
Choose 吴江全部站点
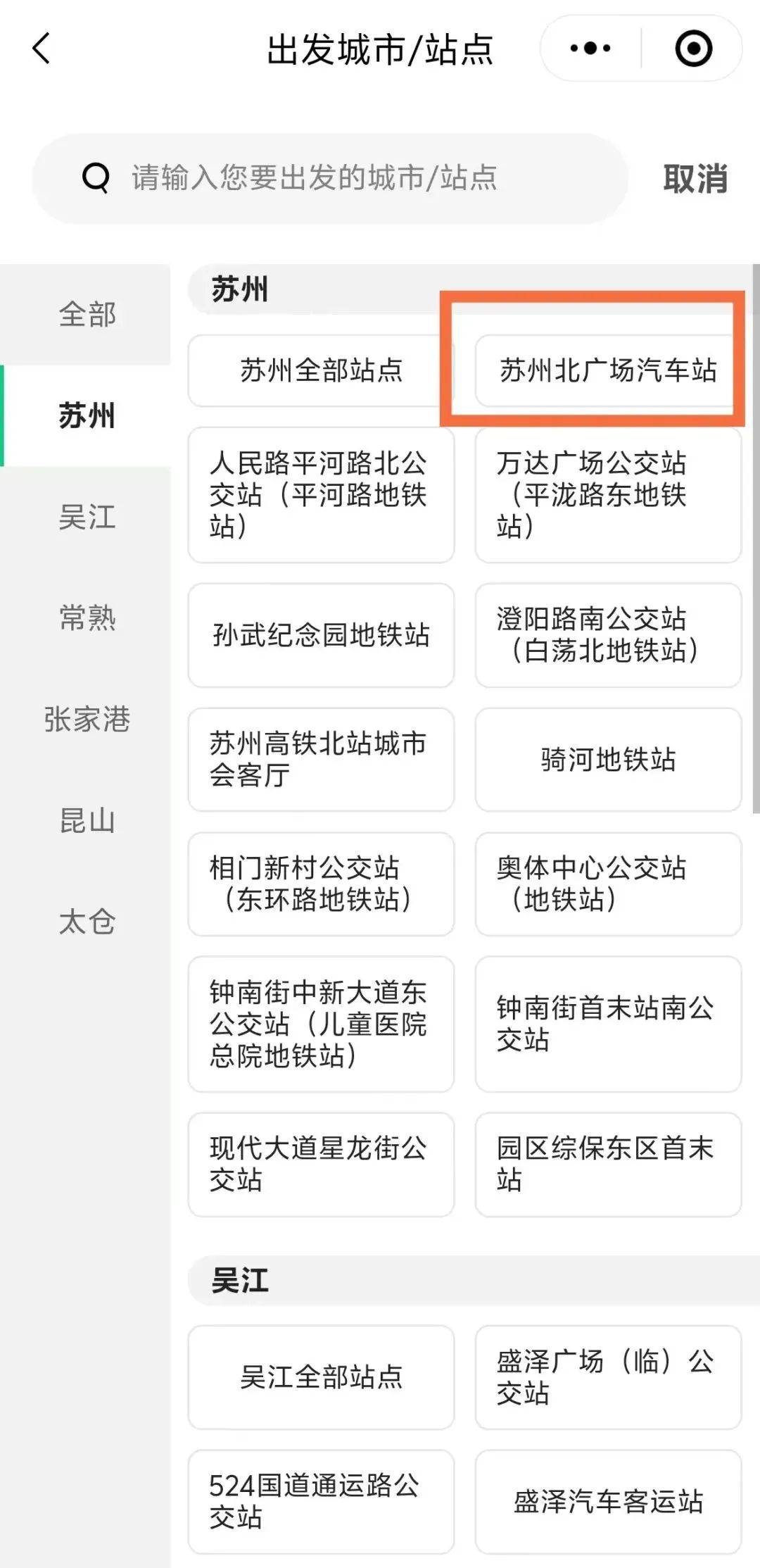pyautogui.click(x=321, y=1376)
